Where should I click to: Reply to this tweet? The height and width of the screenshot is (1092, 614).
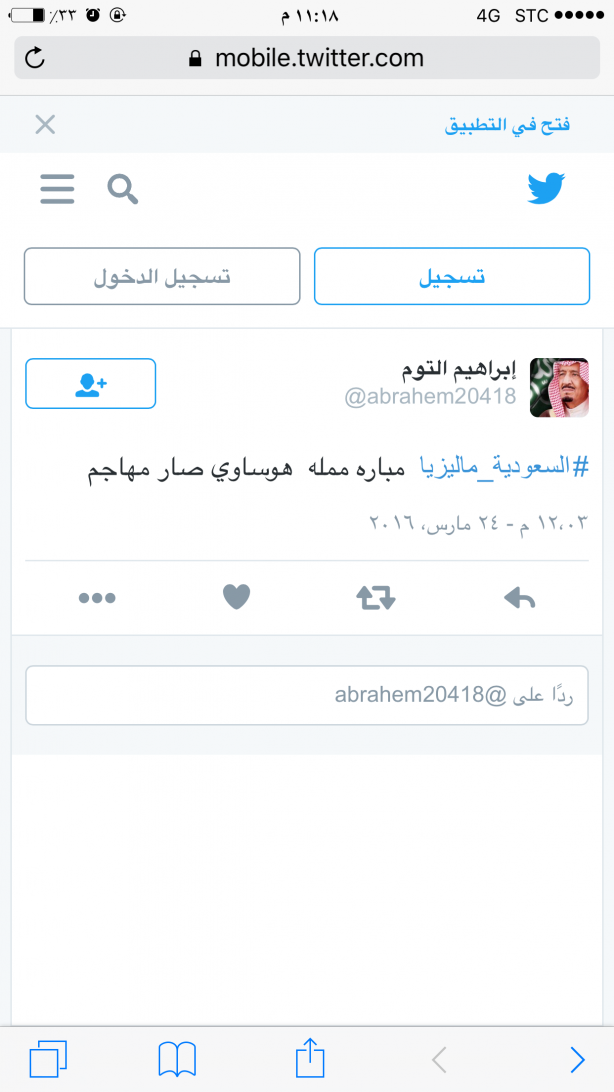click(x=519, y=598)
